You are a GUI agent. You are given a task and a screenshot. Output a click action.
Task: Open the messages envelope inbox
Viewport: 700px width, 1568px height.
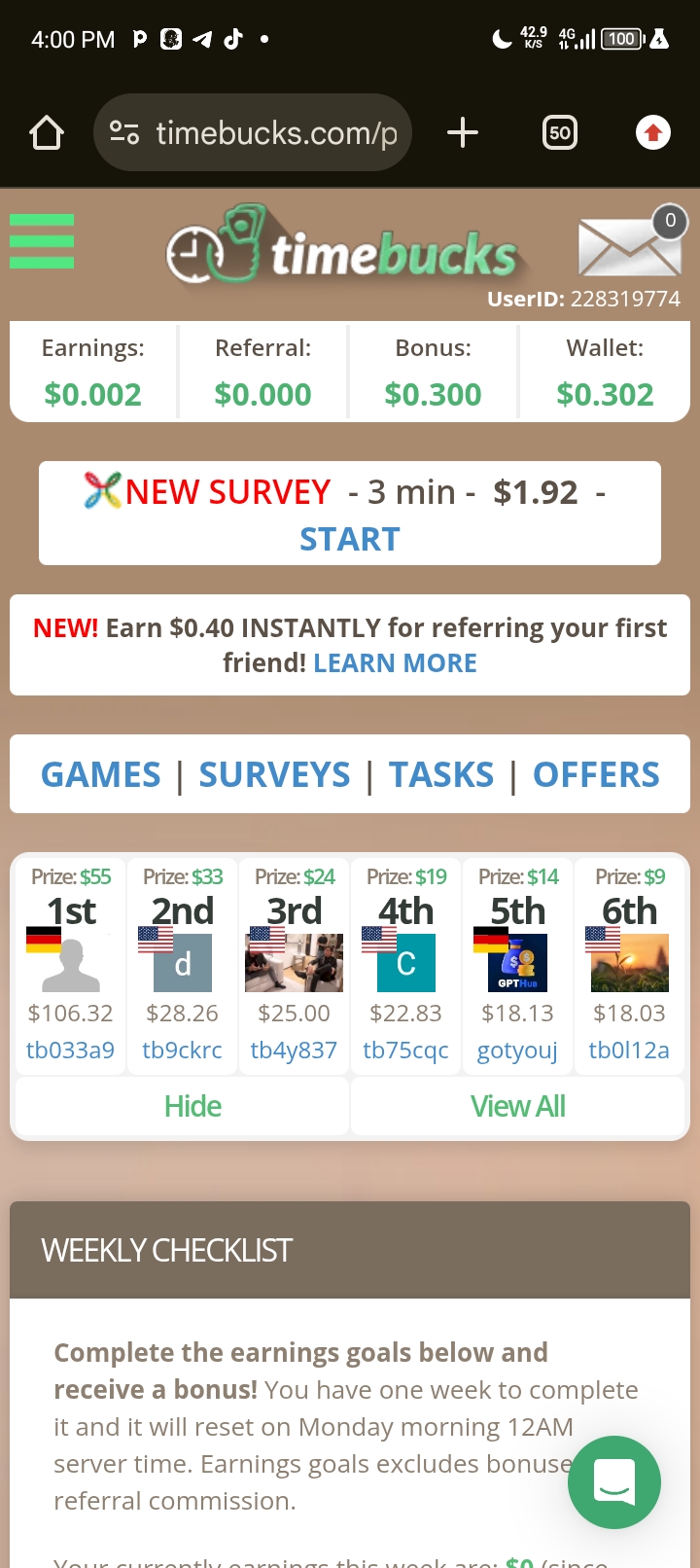point(629,246)
